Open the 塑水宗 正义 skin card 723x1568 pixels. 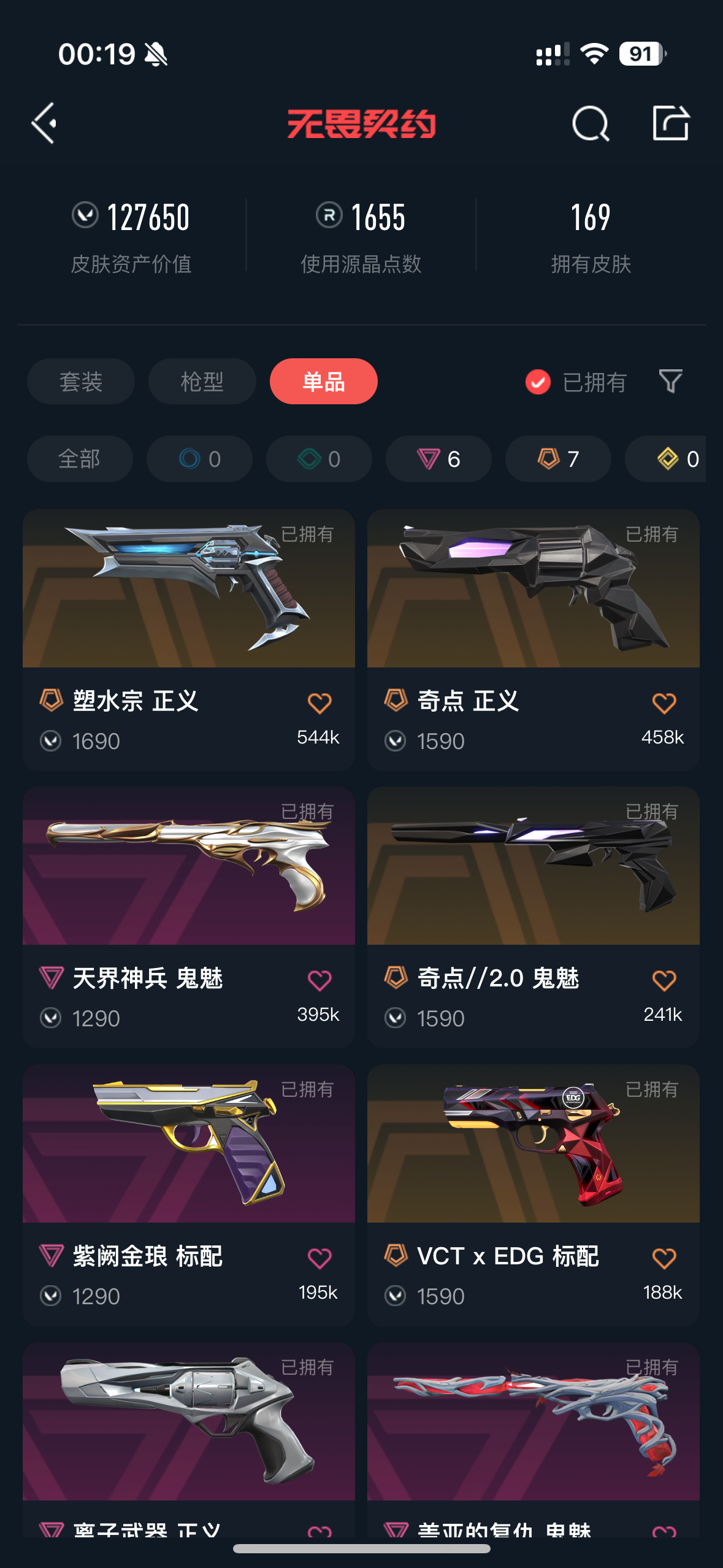tap(189, 640)
